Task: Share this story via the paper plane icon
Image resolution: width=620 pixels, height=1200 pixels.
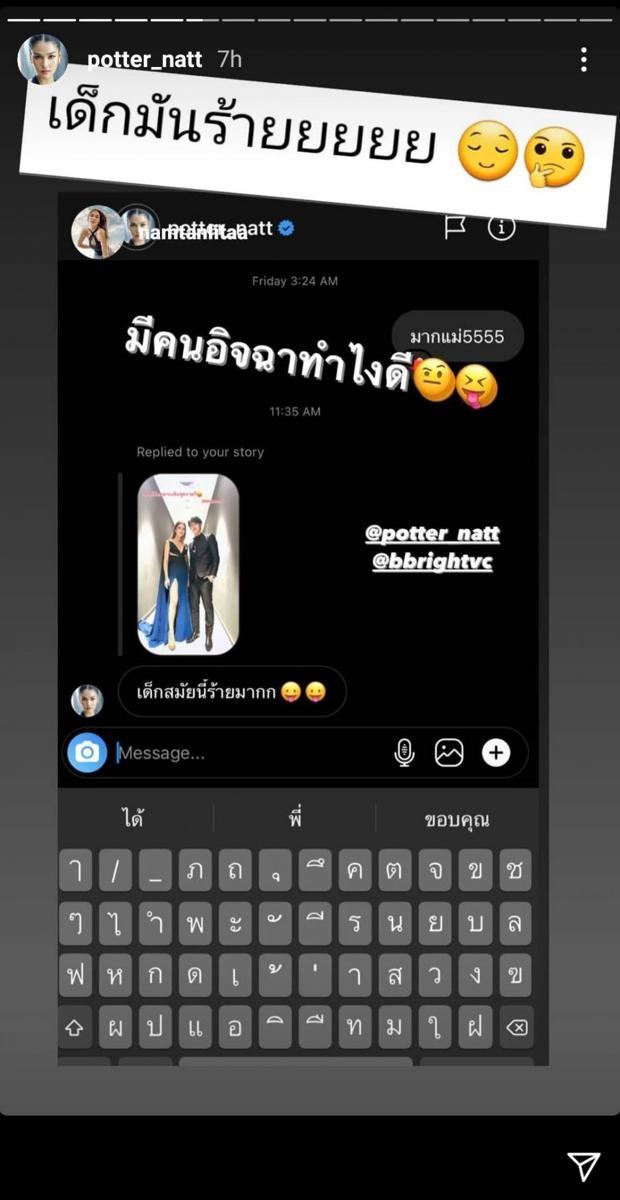Action: click(x=583, y=1165)
